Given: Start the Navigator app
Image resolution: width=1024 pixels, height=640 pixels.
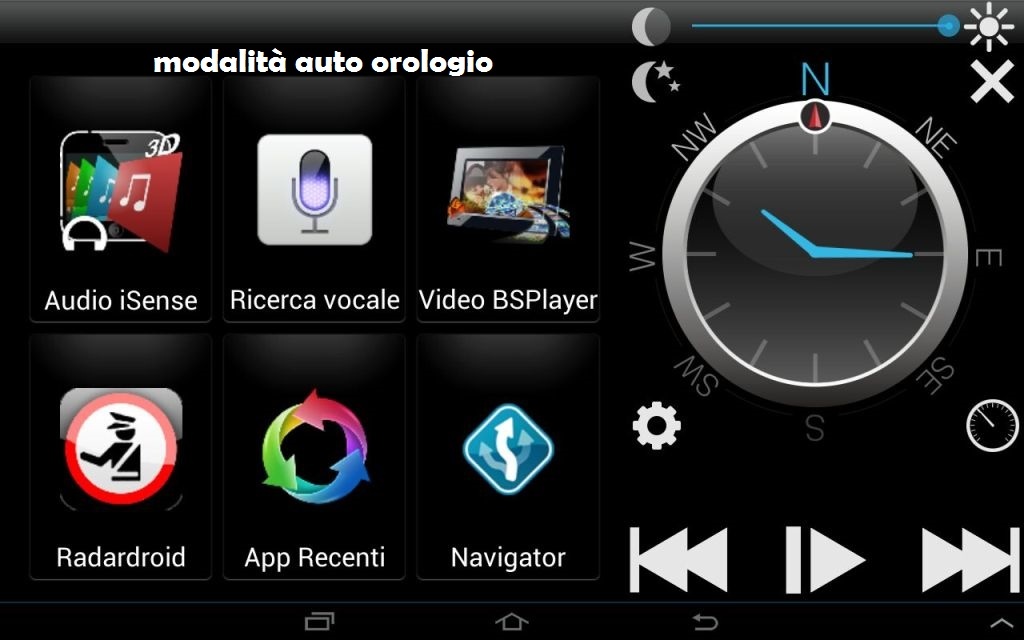Looking at the screenshot, I should 508,456.
